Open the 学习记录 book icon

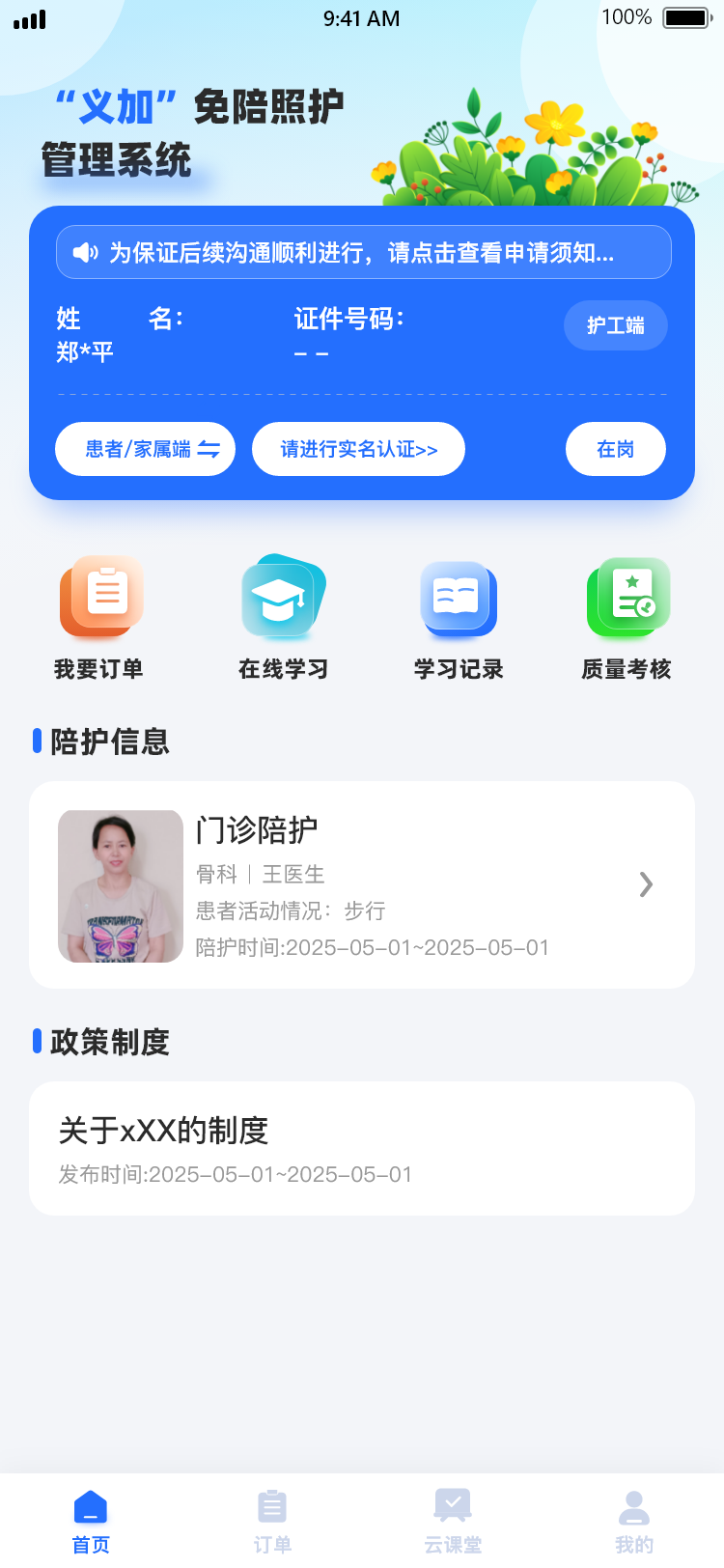coord(458,597)
